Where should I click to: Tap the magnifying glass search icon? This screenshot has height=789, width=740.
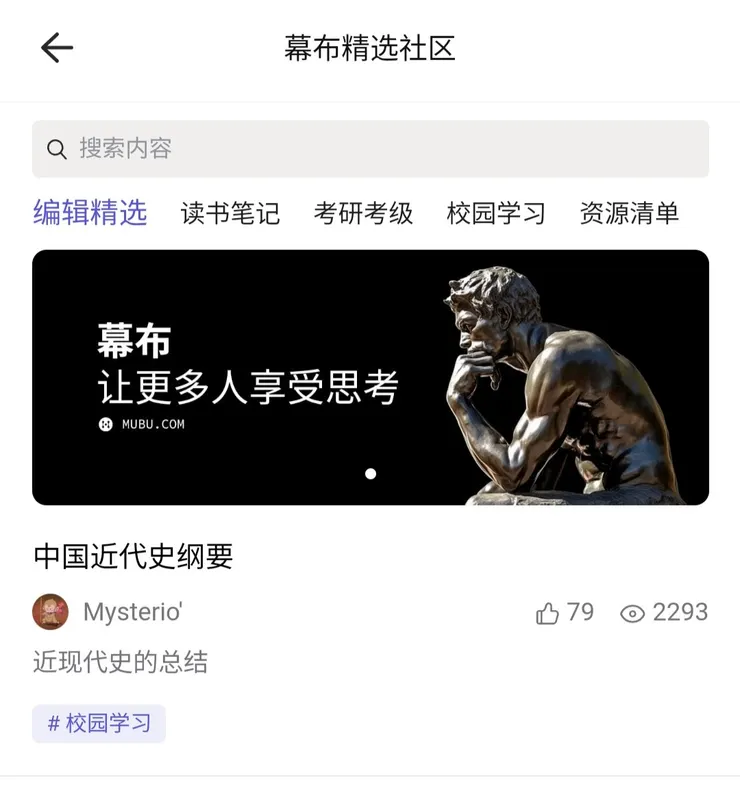click(57, 149)
